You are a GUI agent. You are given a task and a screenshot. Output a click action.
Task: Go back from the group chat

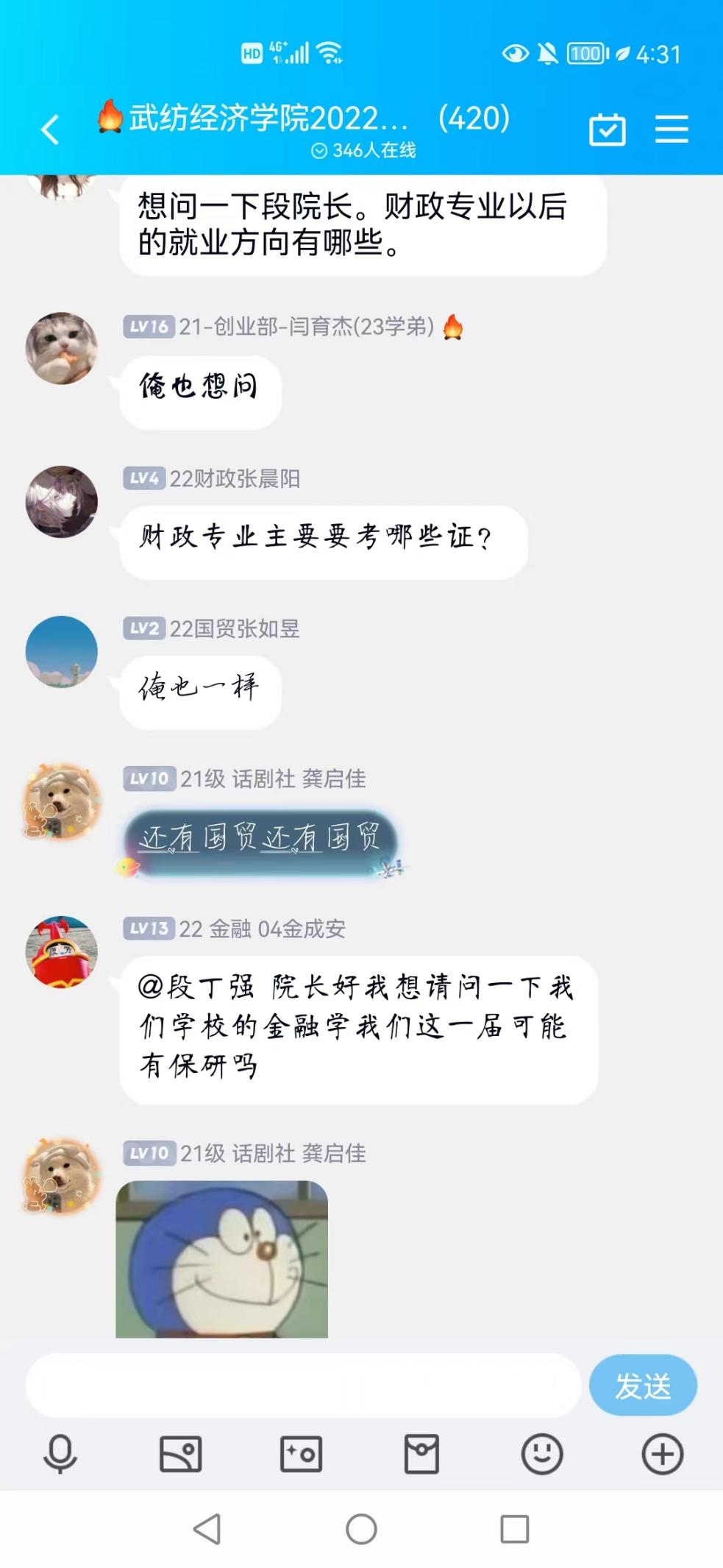49,130
